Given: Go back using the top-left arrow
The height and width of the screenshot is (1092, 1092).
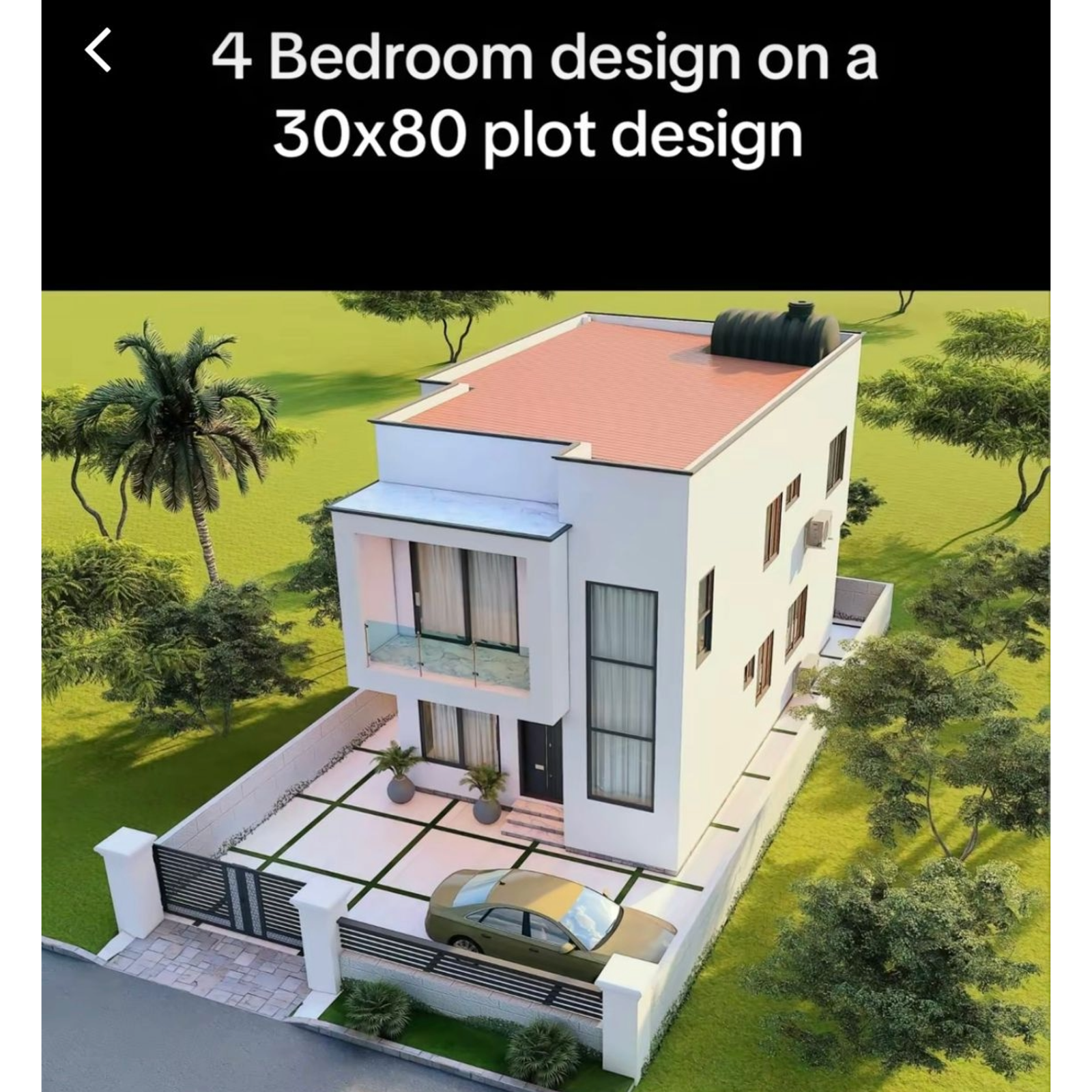Looking at the screenshot, I should pyautogui.click(x=98, y=51).
